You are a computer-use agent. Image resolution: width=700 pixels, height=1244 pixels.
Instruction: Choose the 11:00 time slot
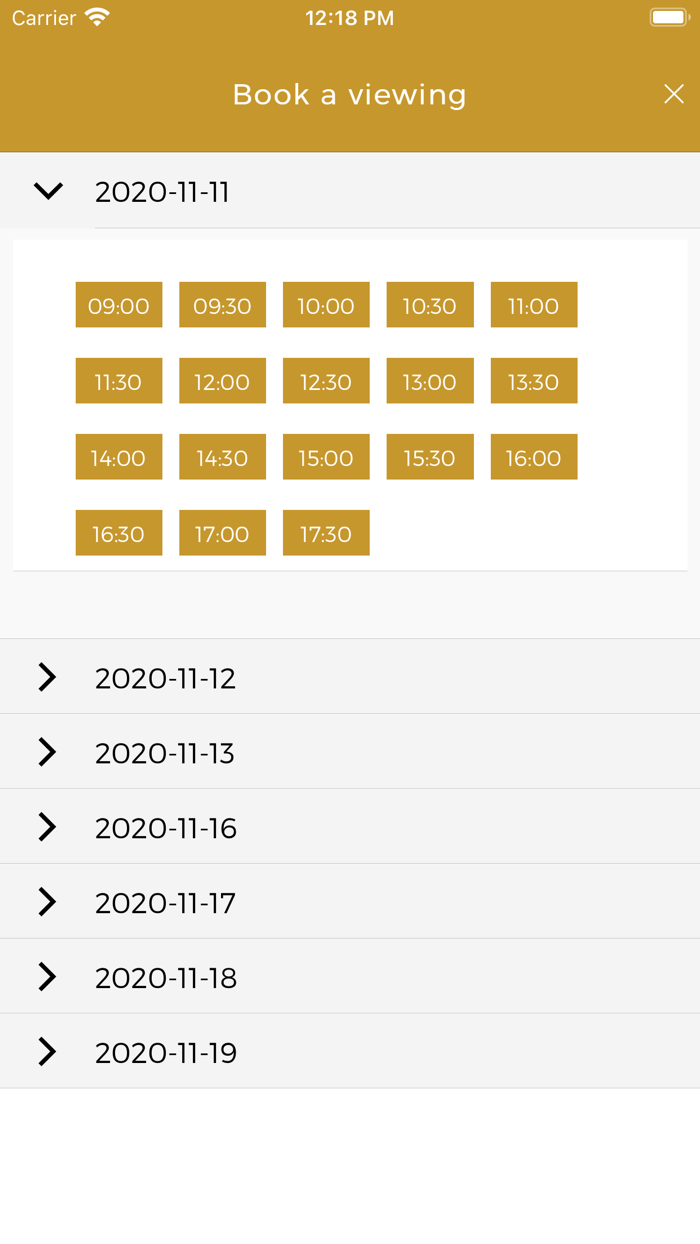coord(534,305)
